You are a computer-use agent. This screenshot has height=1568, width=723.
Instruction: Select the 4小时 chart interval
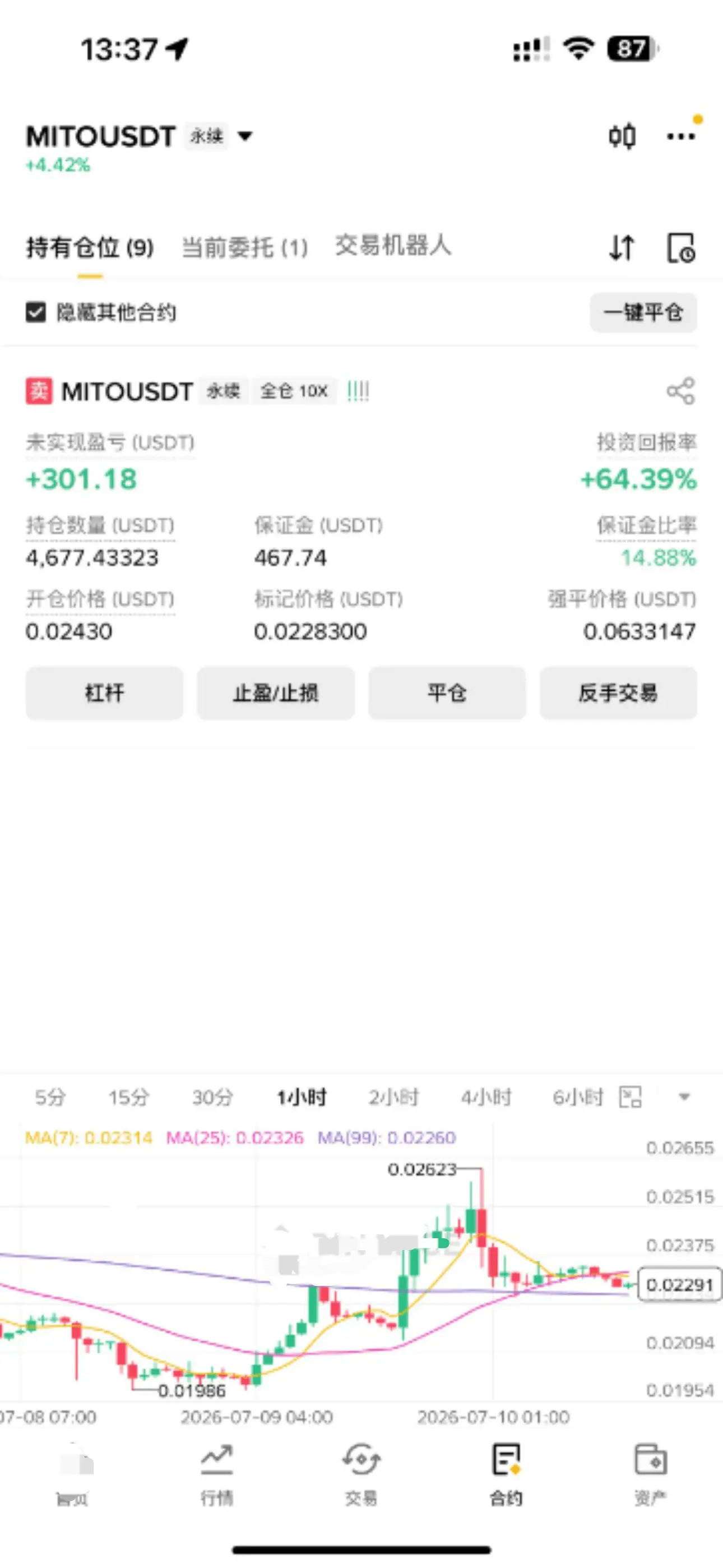click(x=486, y=1097)
